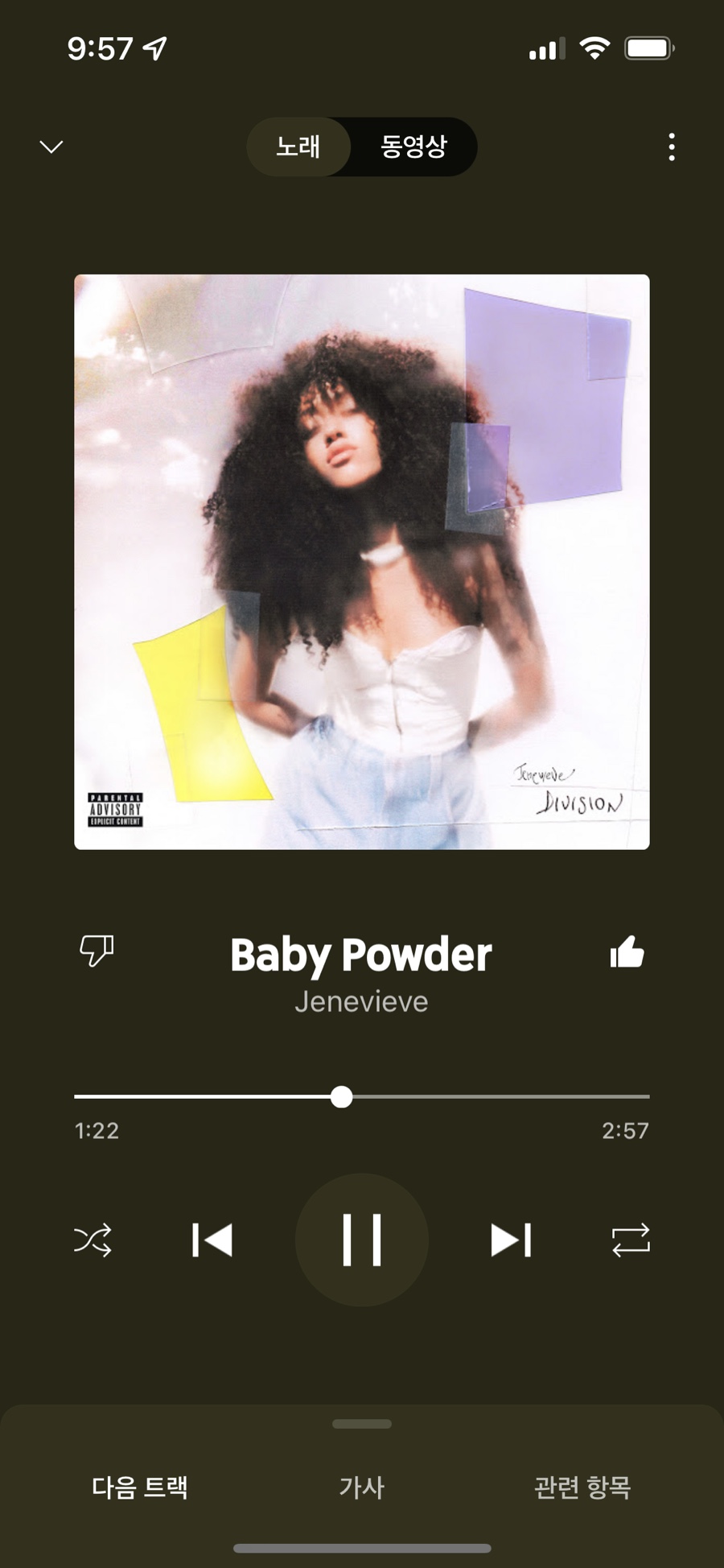Open the three-dot overflow menu
The height and width of the screenshot is (1568, 724).
click(672, 146)
